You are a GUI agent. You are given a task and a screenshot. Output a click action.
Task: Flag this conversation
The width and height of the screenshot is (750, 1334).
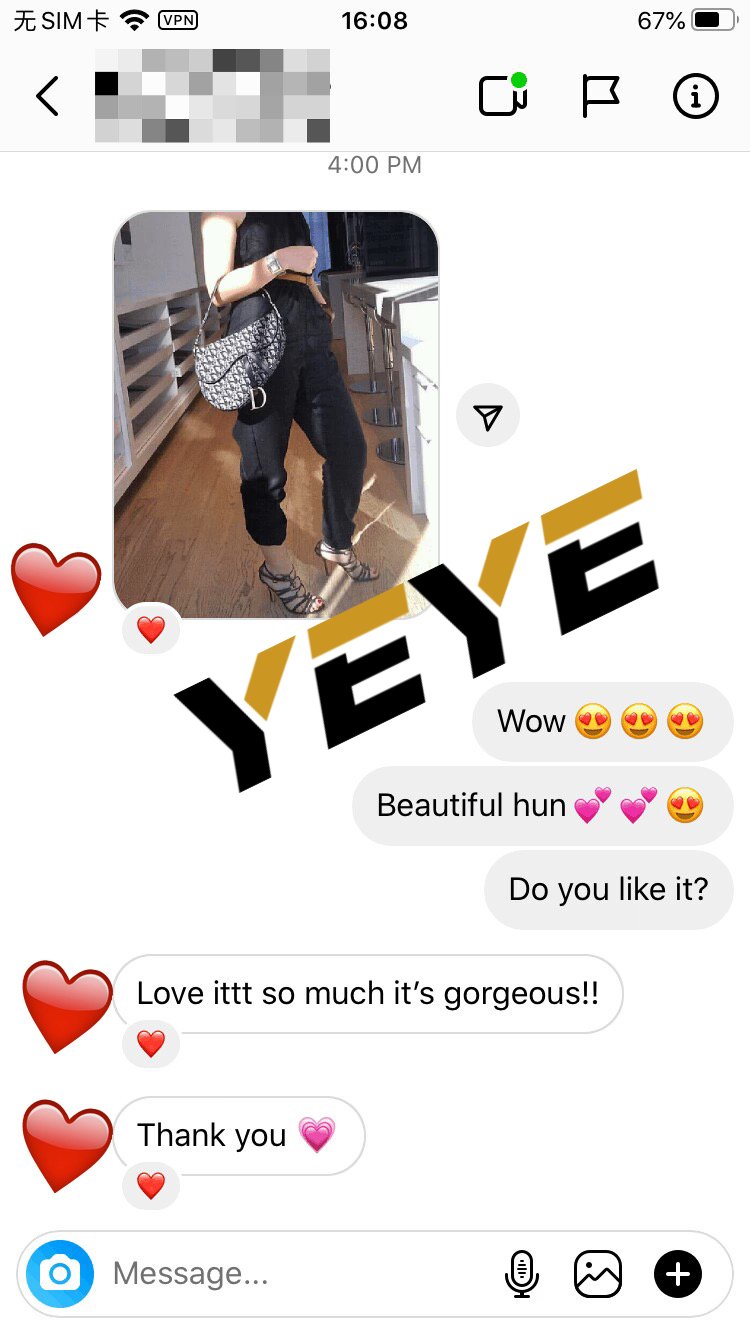[600, 97]
